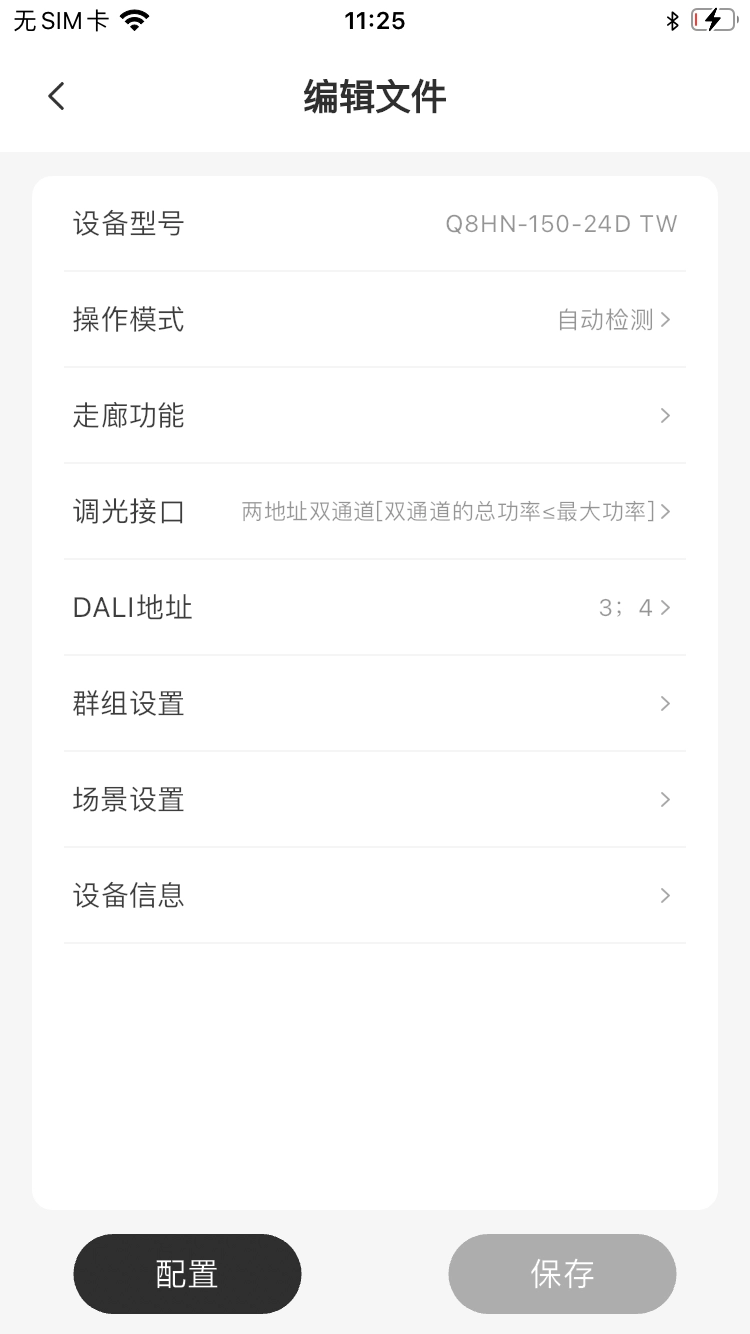
Task: Tap the 11:25 clock in status bar
Action: click(x=375, y=20)
